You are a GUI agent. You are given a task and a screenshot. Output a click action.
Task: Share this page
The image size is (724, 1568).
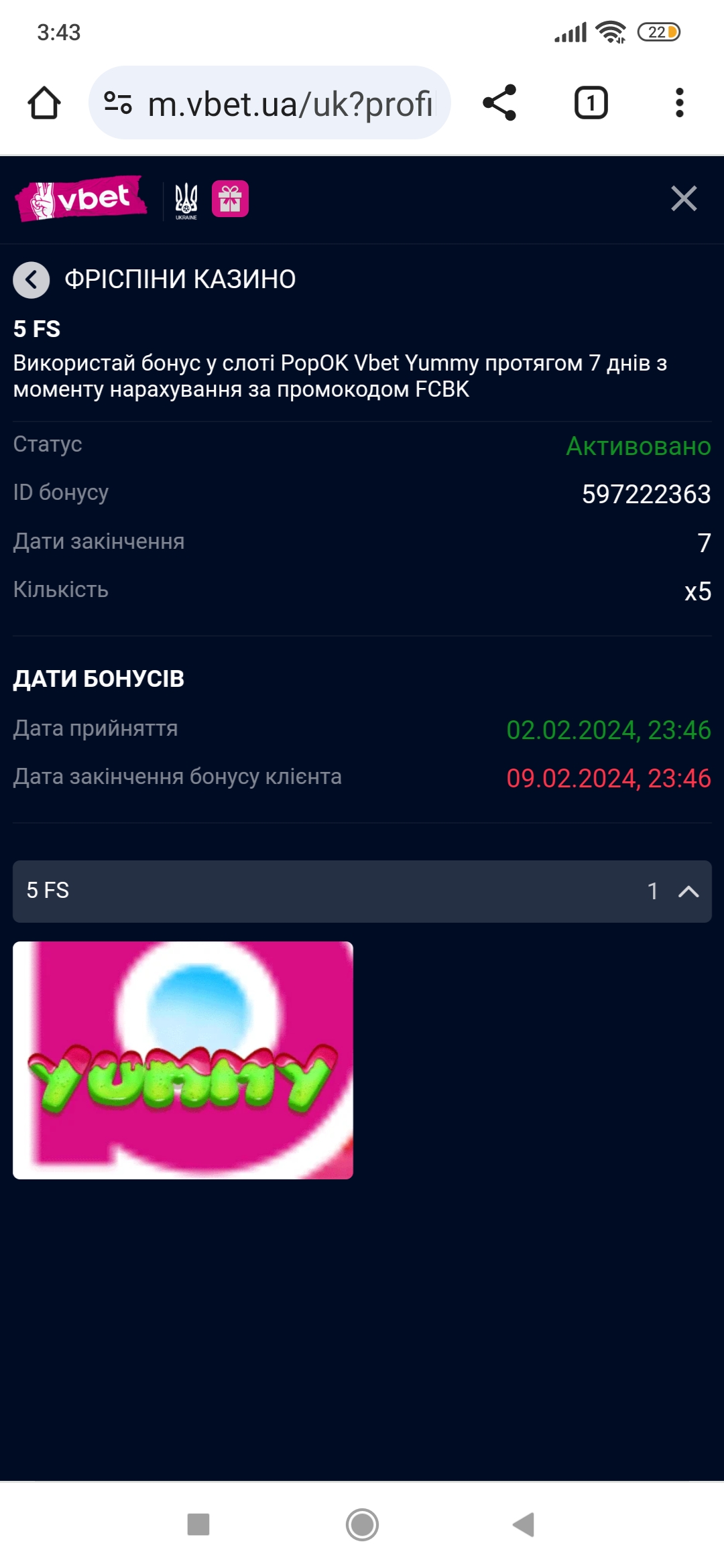tap(499, 103)
